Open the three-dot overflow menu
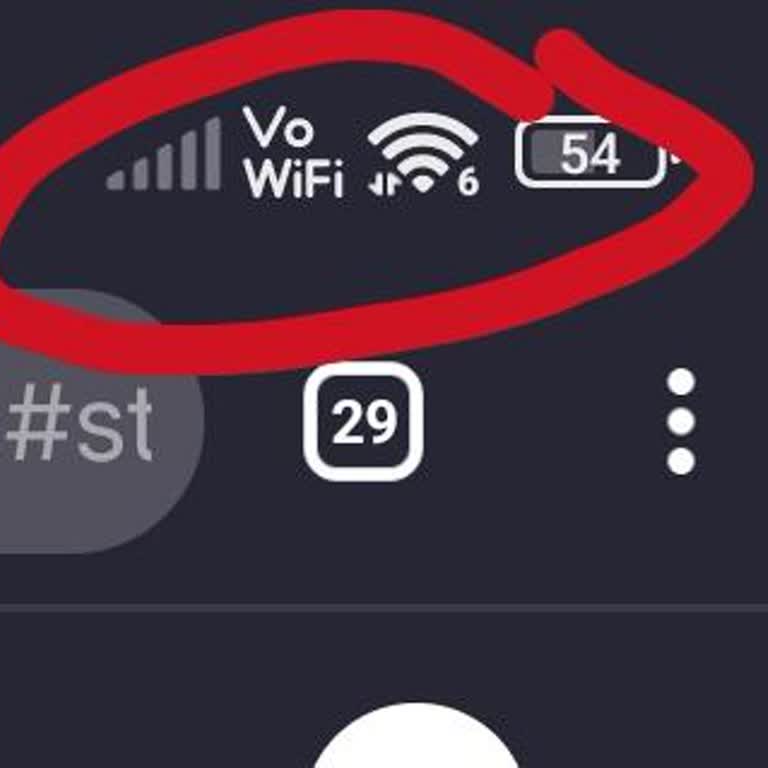 click(x=681, y=421)
